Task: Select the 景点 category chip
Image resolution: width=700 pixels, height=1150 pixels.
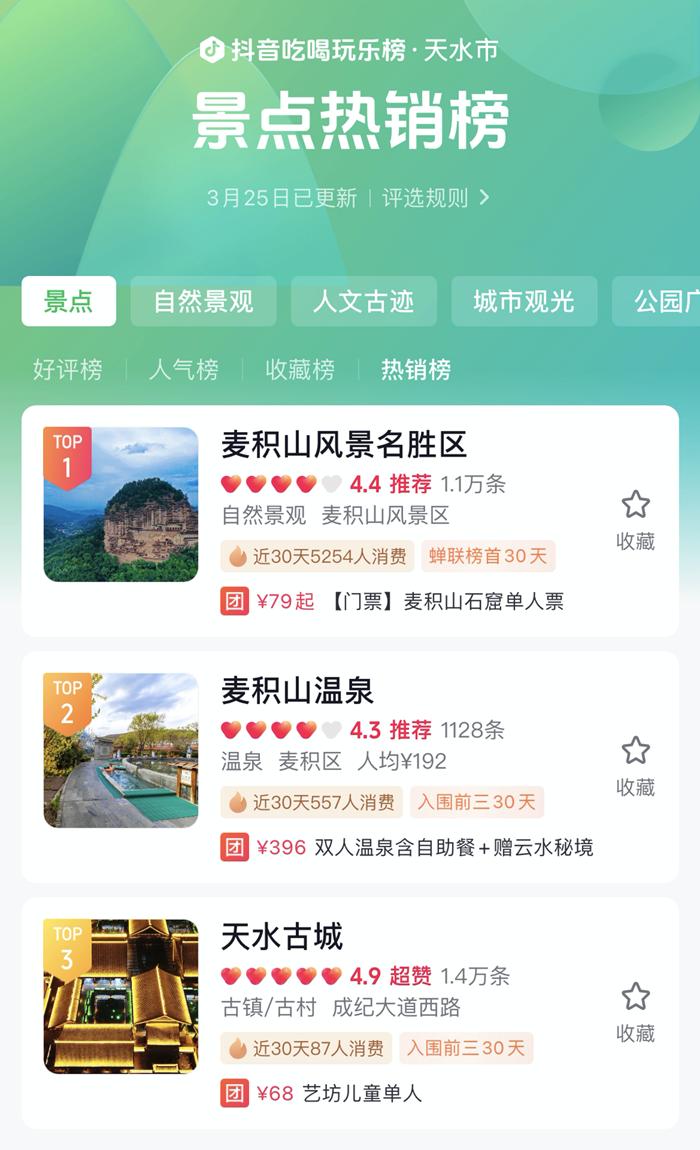Action: [x=68, y=301]
